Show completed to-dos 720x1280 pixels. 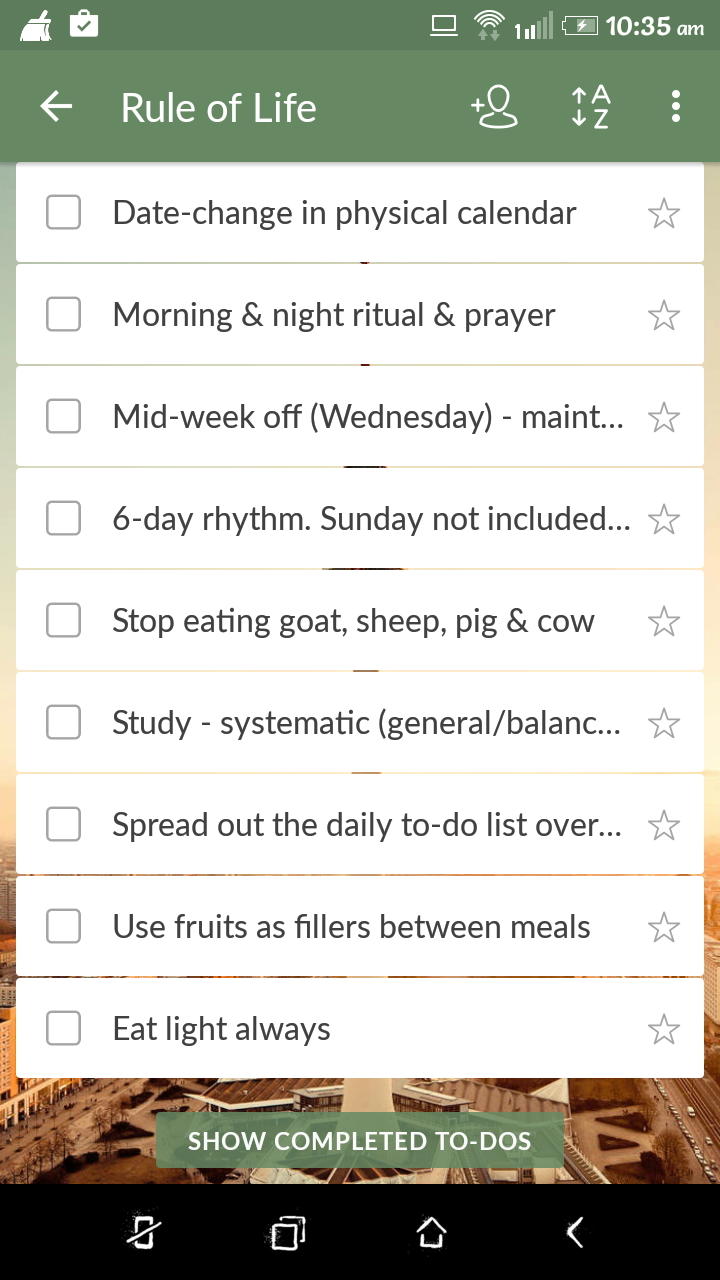coord(359,1141)
